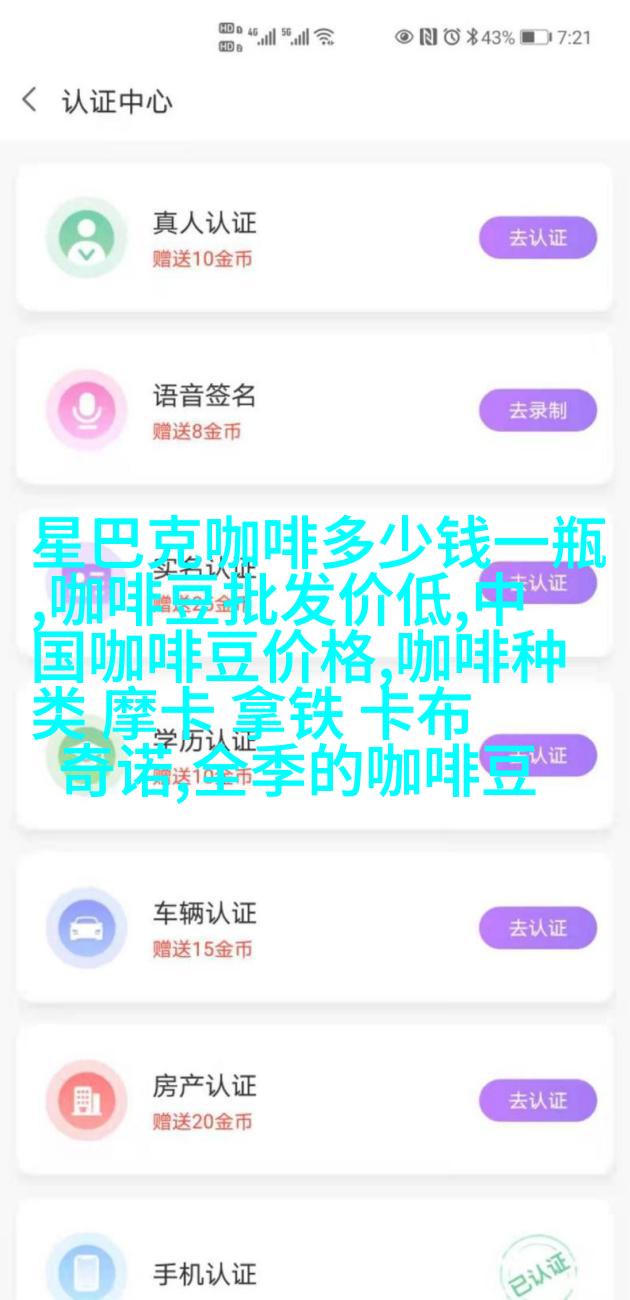Tap 去认证 for 车辆认证
The height and width of the screenshot is (1300, 630).
coord(537,928)
